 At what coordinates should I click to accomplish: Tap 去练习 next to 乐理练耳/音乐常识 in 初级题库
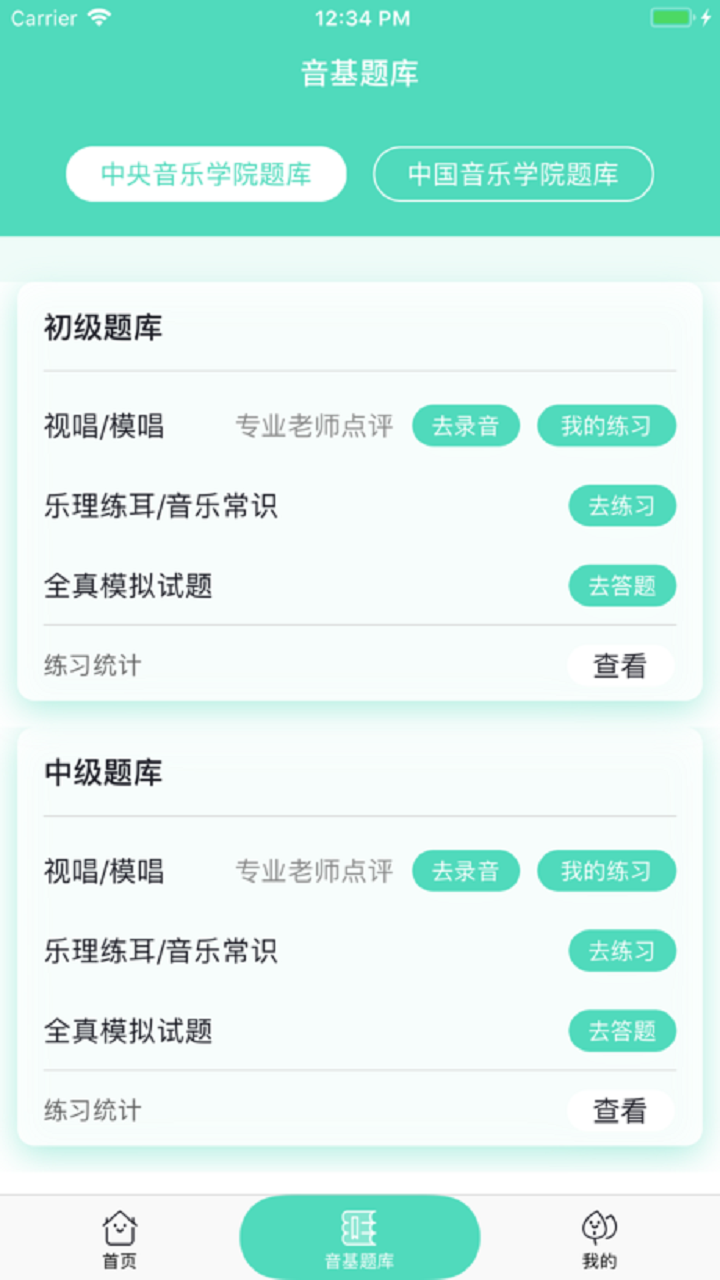(622, 506)
